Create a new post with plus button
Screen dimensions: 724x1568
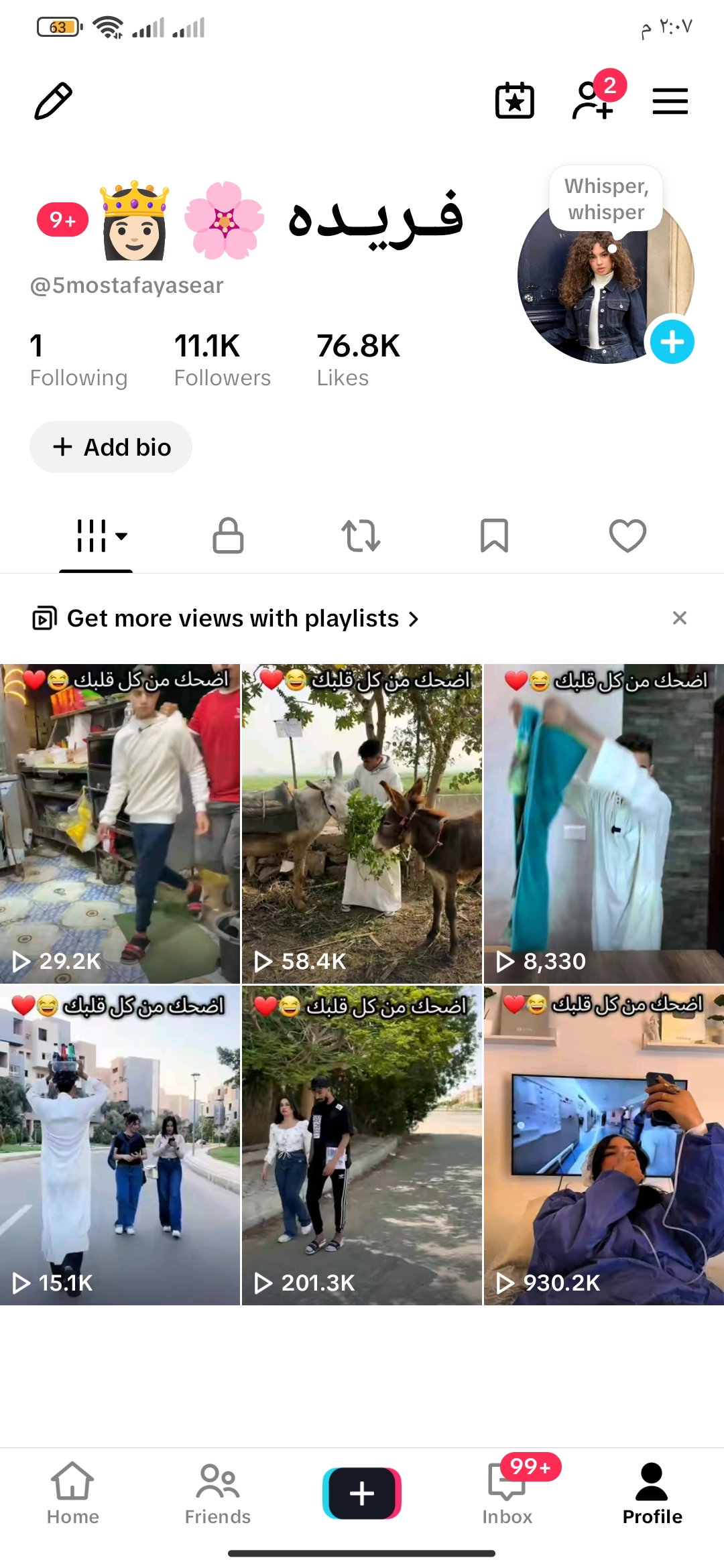(362, 1493)
